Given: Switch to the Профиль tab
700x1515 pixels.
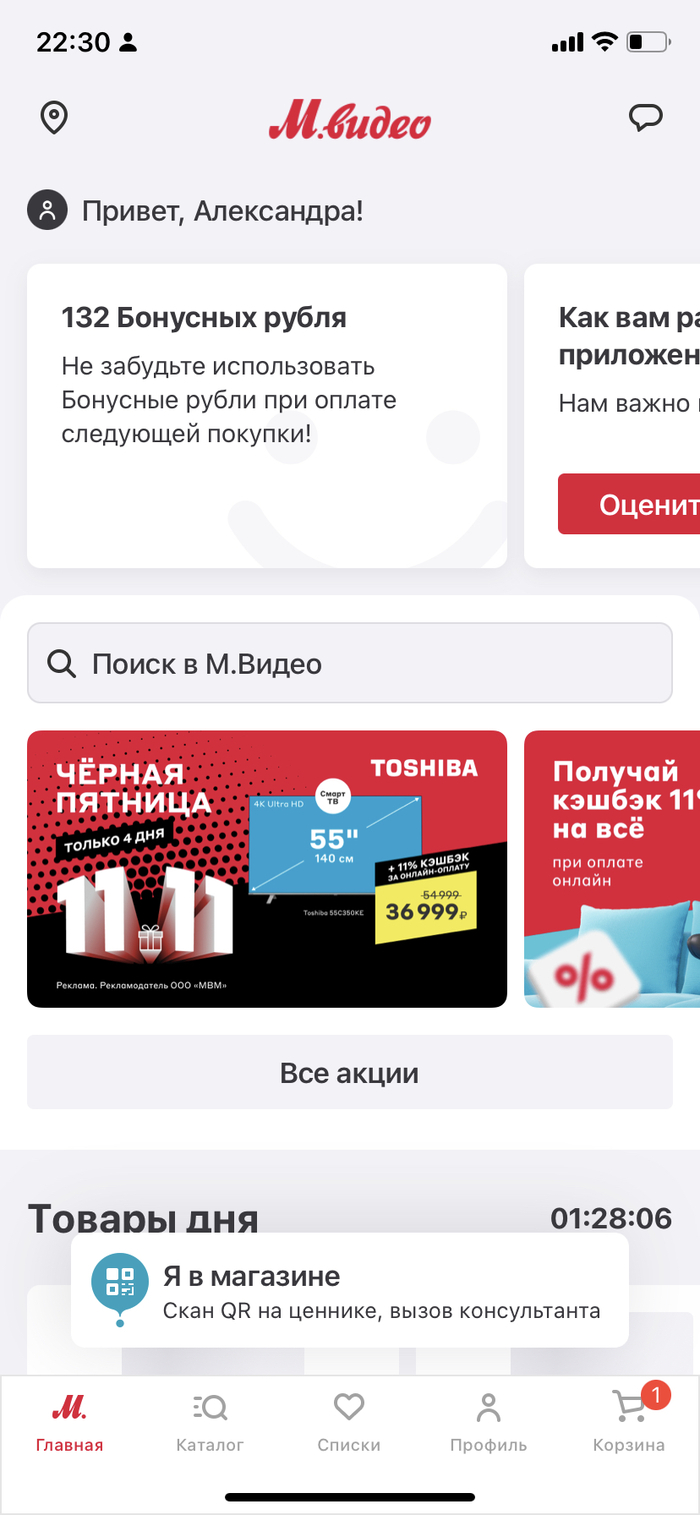Looking at the screenshot, I should [488, 1423].
